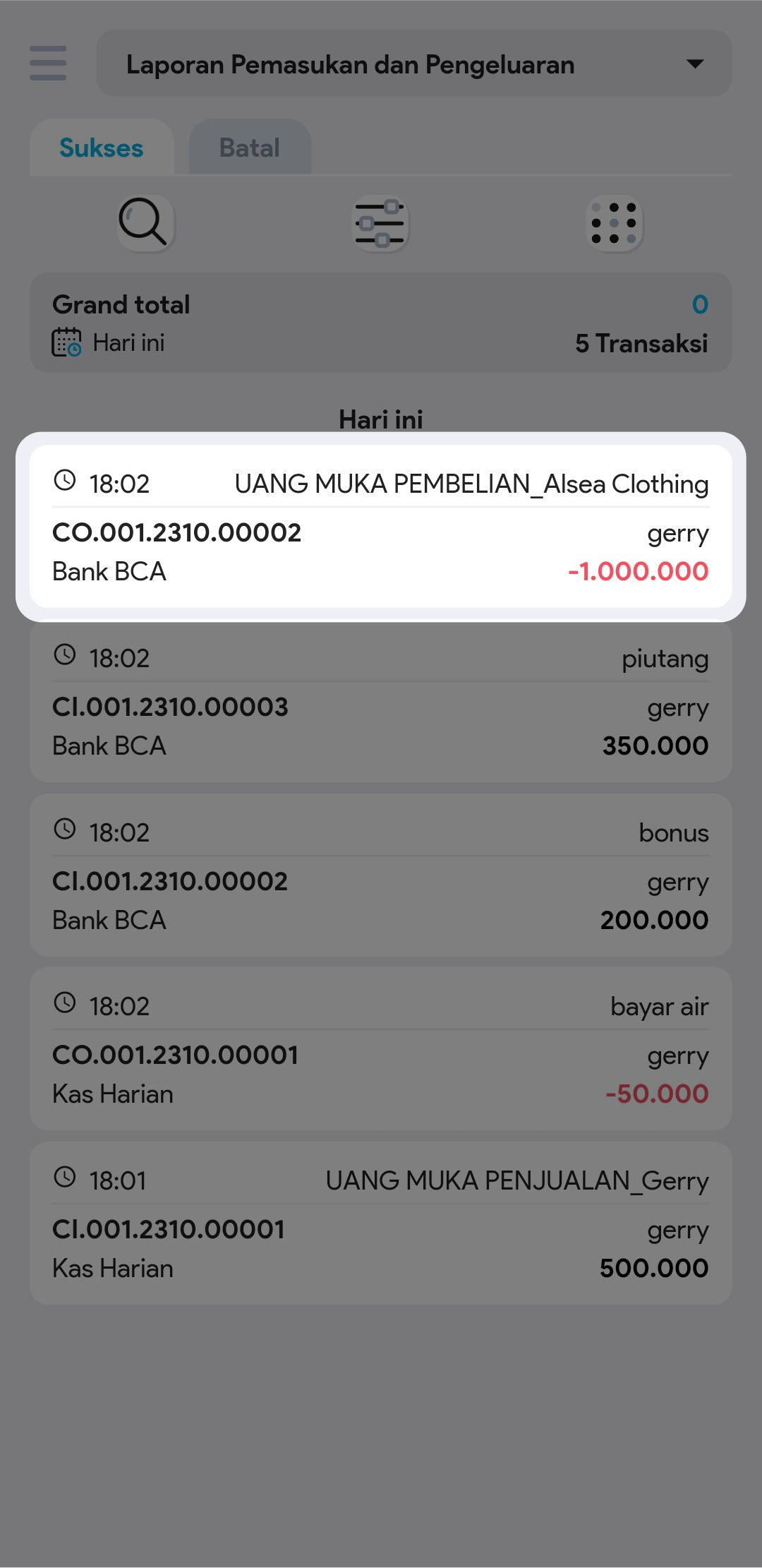
Task: Expand the Laporan Pemasukan dan Pengeluaran dropdown
Action: tap(413, 64)
